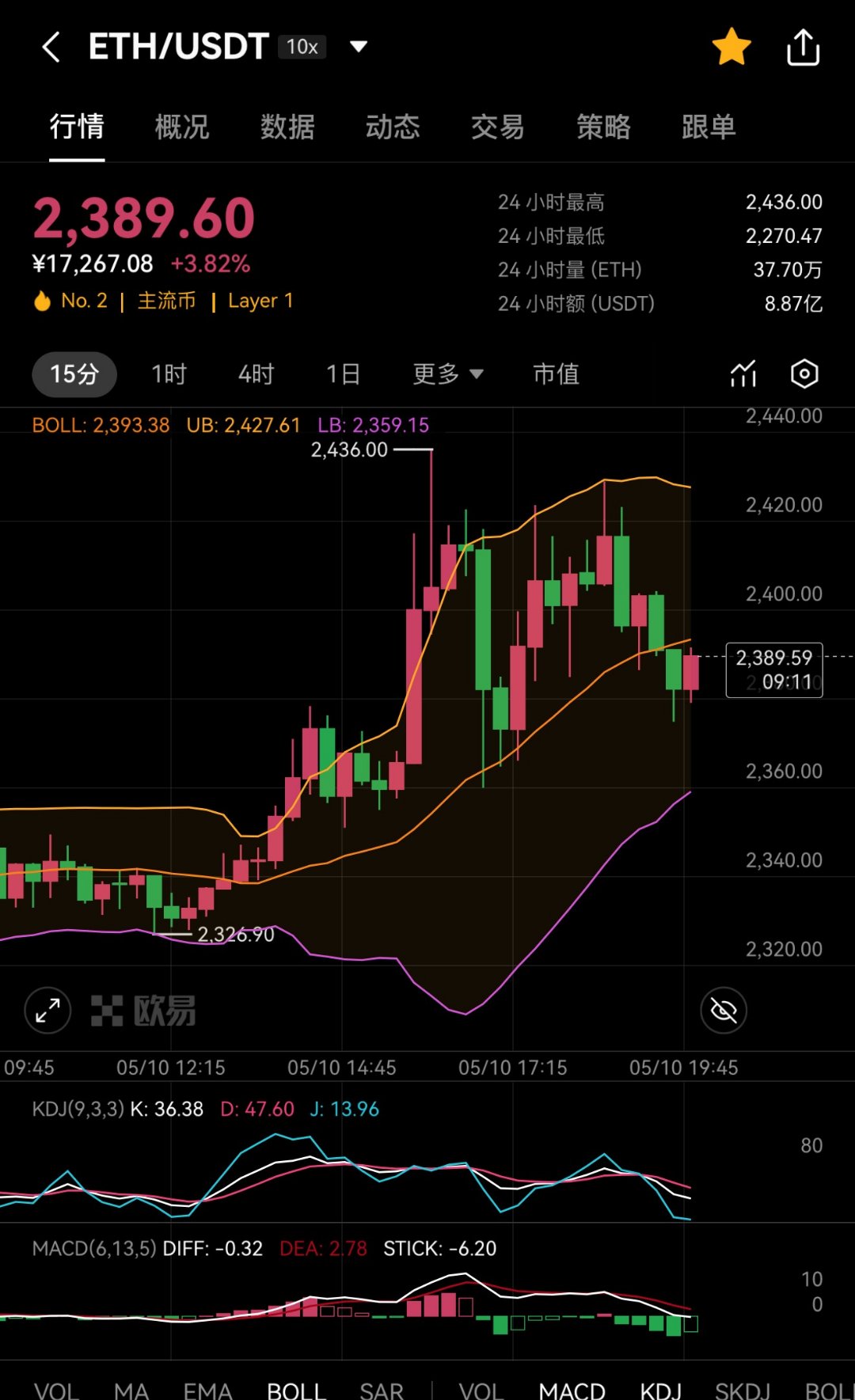The width and height of the screenshot is (855, 1400).
Task: Select the MACD indicator
Action: (572, 1389)
